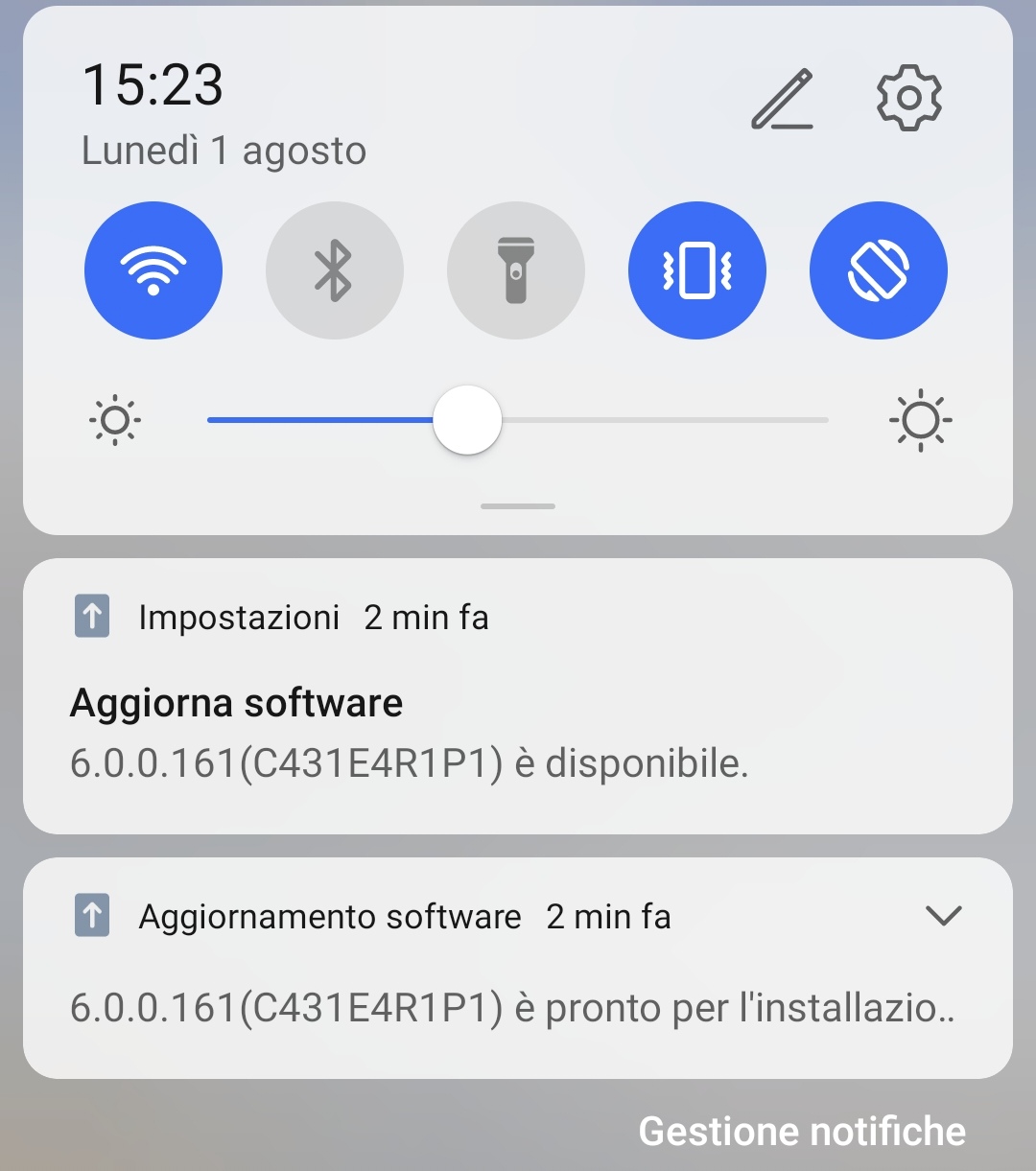
Task: Open the Settings gear icon
Action: pyautogui.click(x=909, y=99)
